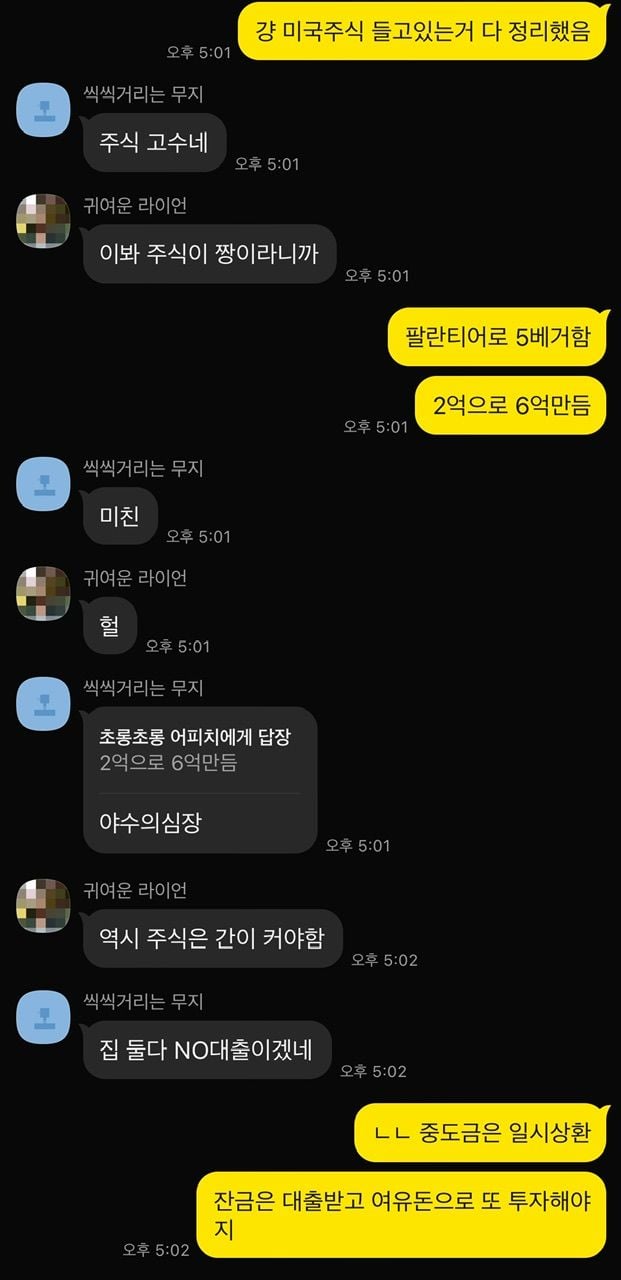The height and width of the screenshot is (1280, 621).
Task: Jump to the quoted message in '야수의심장' reply
Action: pyautogui.click(x=199, y=750)
